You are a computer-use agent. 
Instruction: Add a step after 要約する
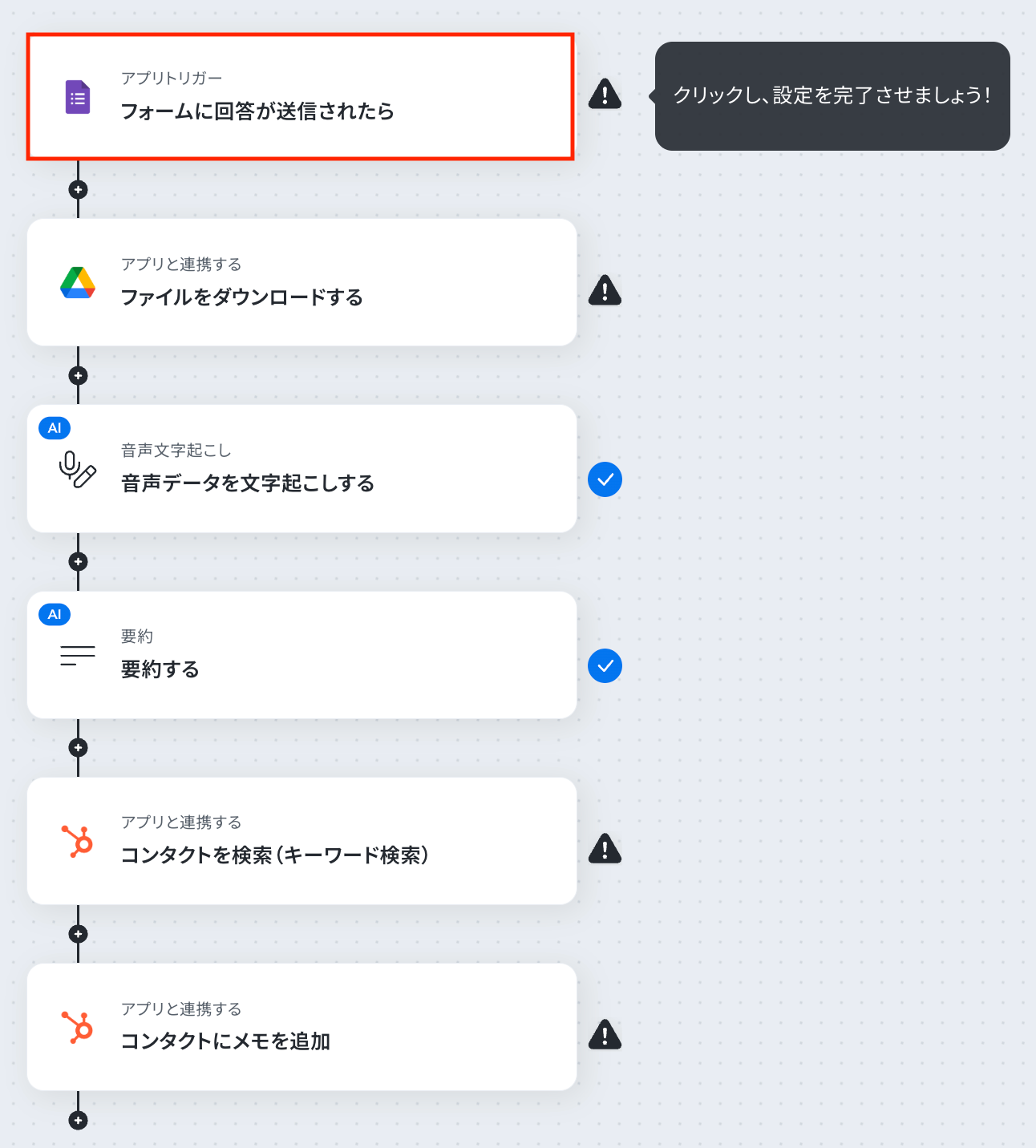78,748
